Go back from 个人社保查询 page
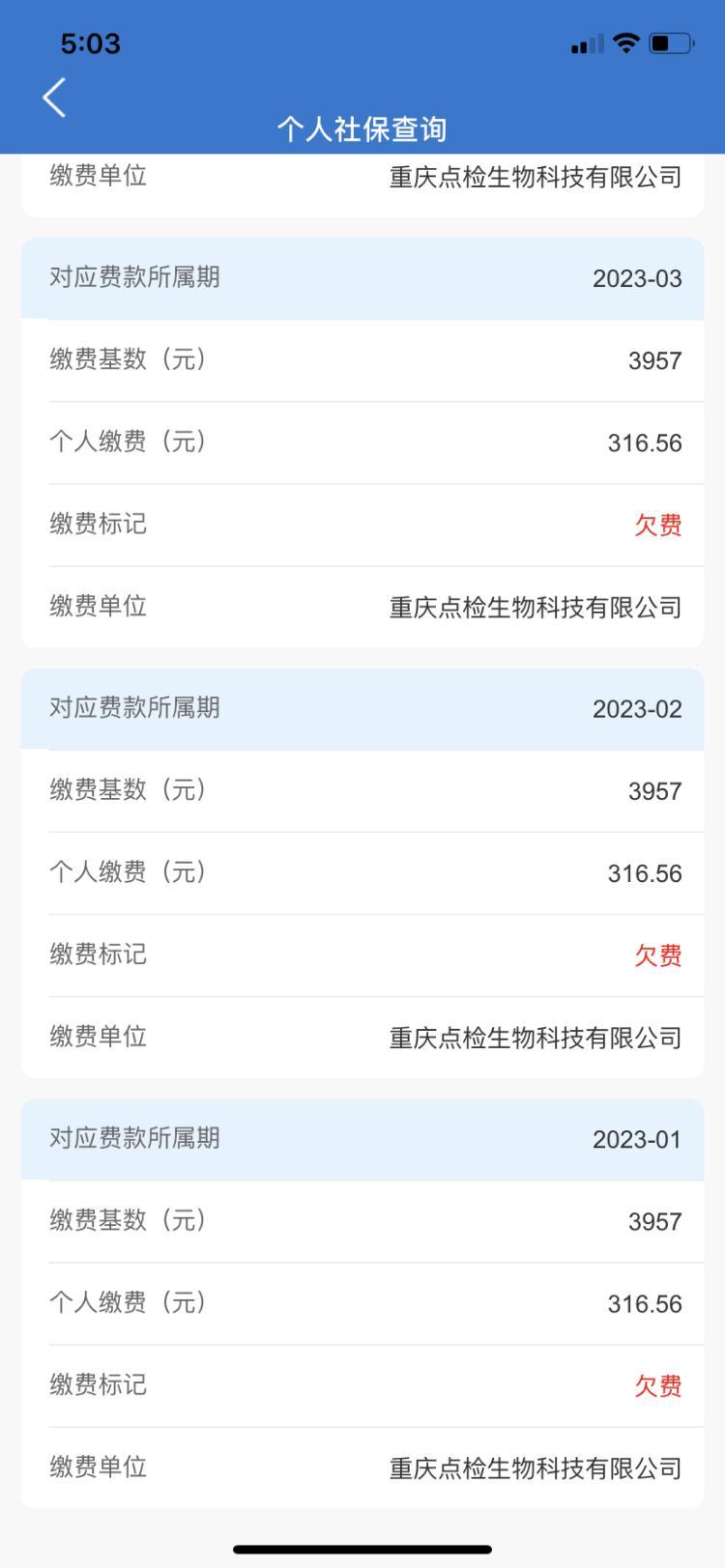This screenshot has height=1568, width=725. [54, 98]
